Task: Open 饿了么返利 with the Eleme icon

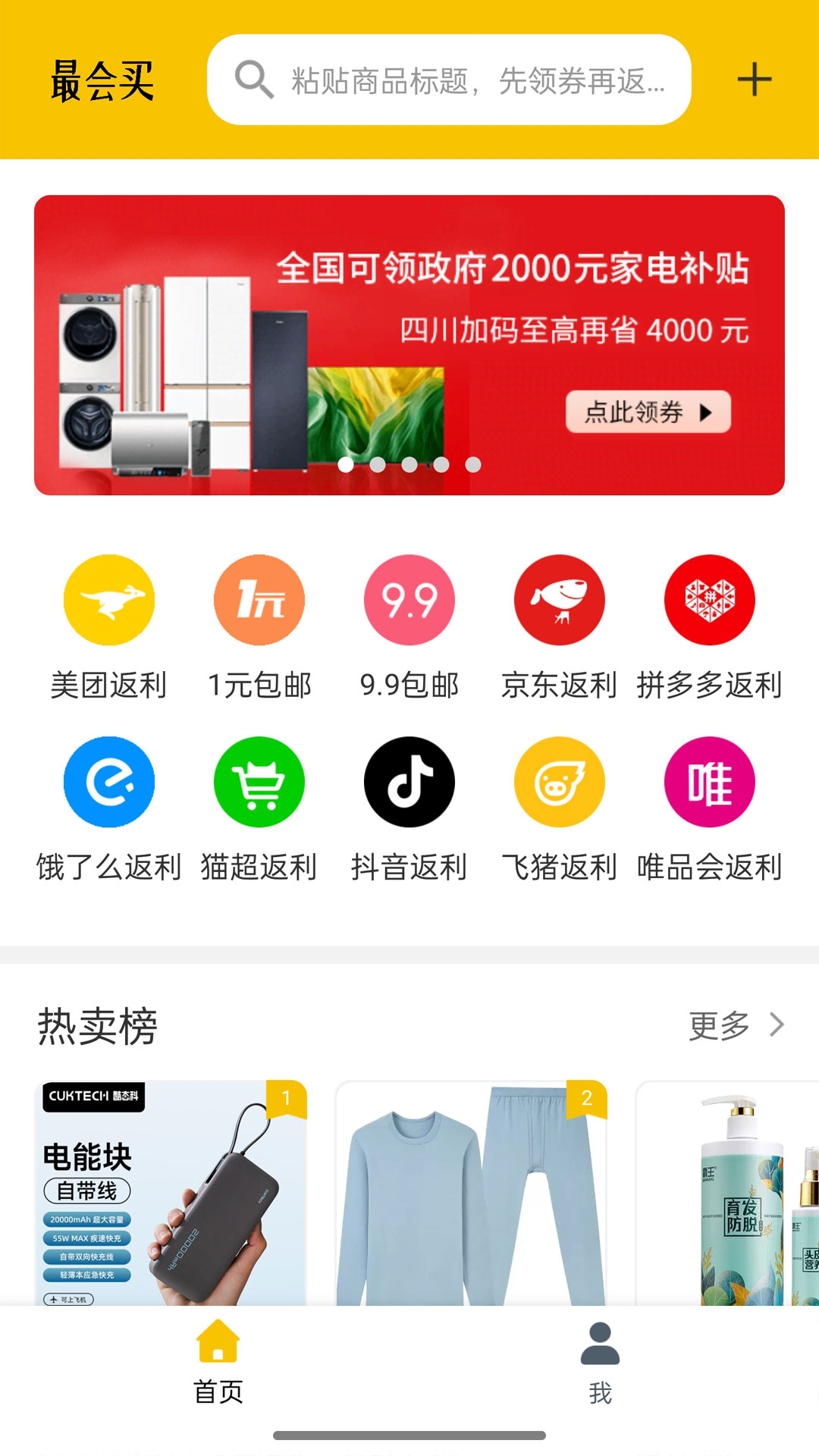Action: click(x=108, y=781)
